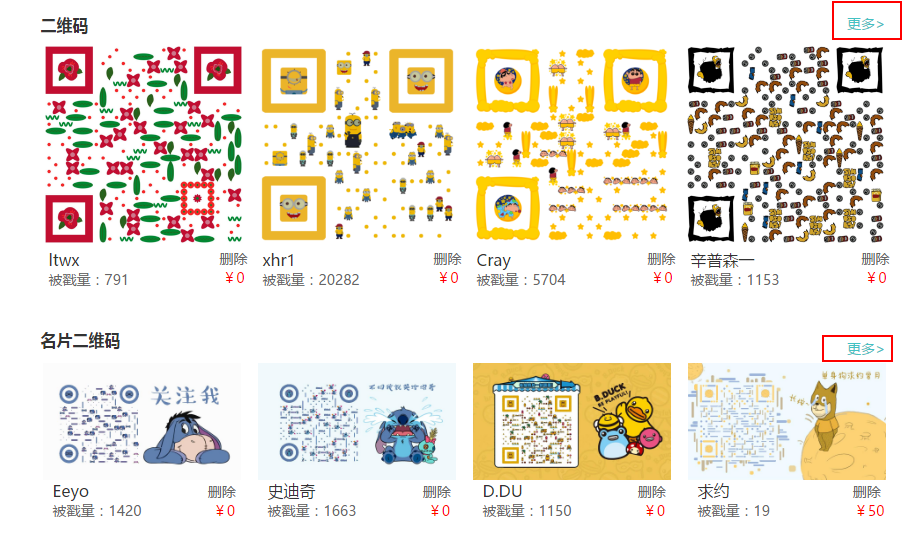Delete the 求约 card
Screen dimensions: 921x545
point(867,492)
